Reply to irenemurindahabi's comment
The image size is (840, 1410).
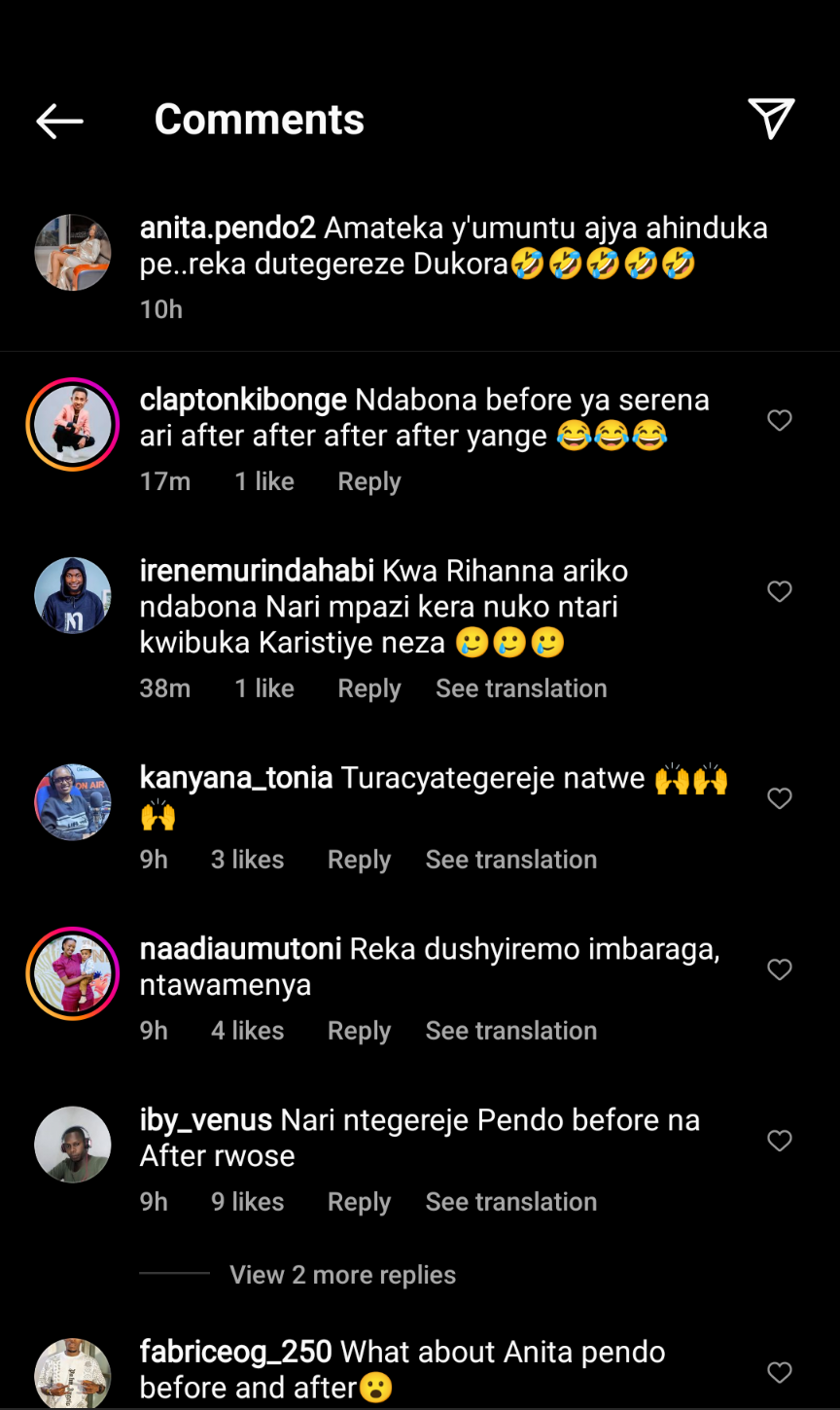[x=368, y=688]
